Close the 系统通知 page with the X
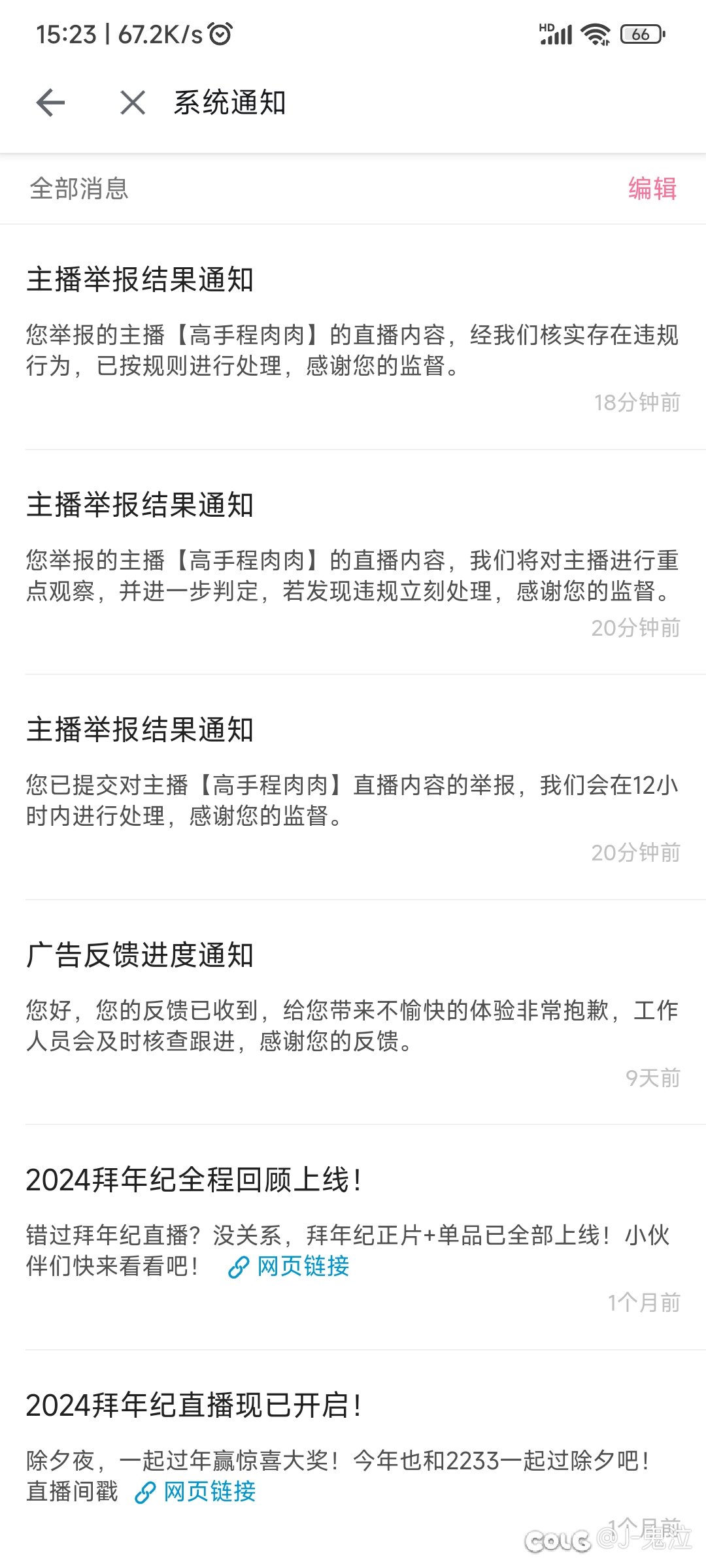Viewport: 706px width, 1568px height. 133,103
